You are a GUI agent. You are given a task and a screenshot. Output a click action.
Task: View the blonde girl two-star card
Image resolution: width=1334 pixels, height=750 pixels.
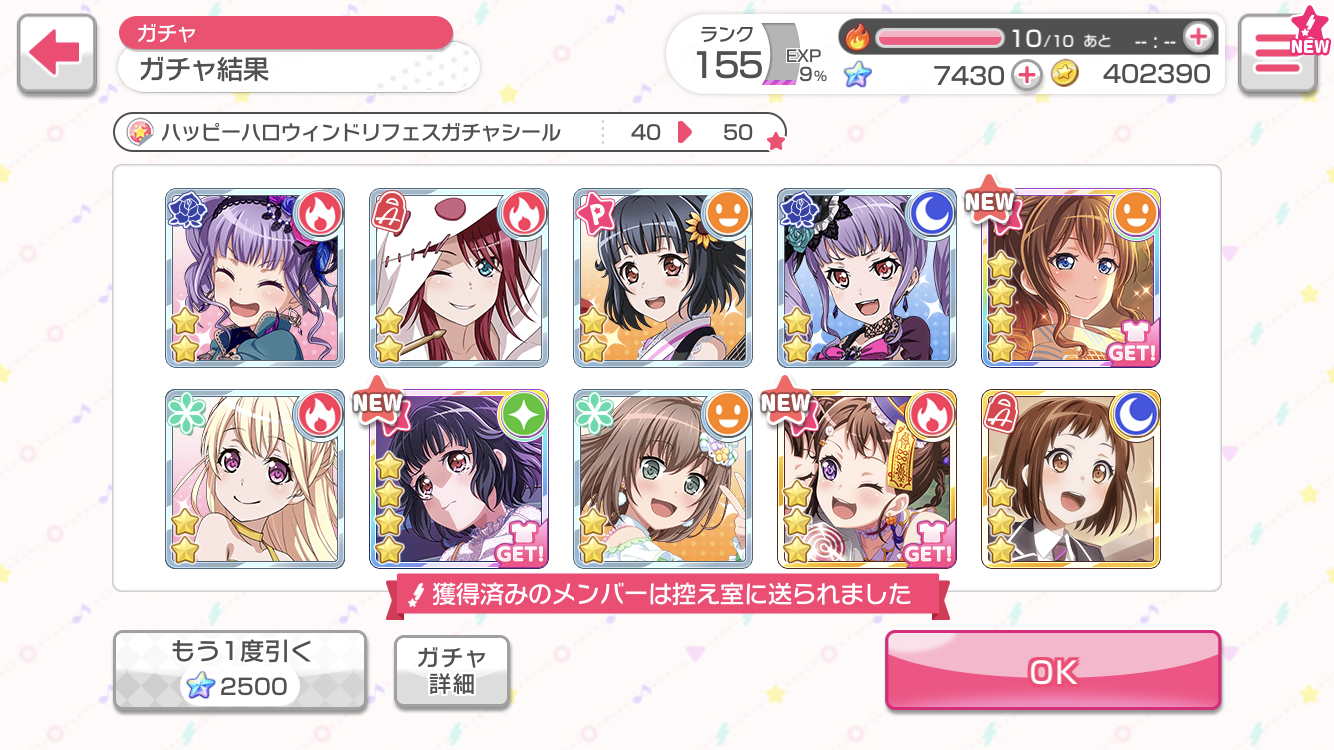click(x=255, y=478)
